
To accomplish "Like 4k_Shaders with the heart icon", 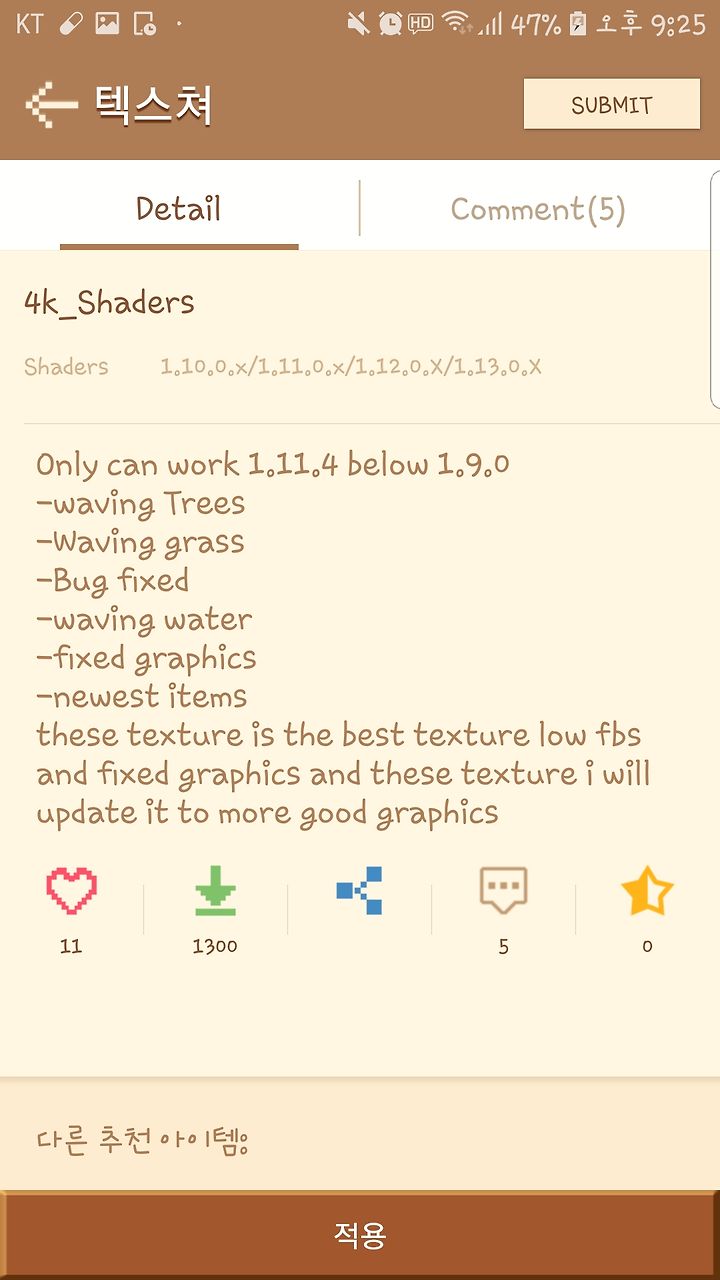I will click(x=71, y=891).
